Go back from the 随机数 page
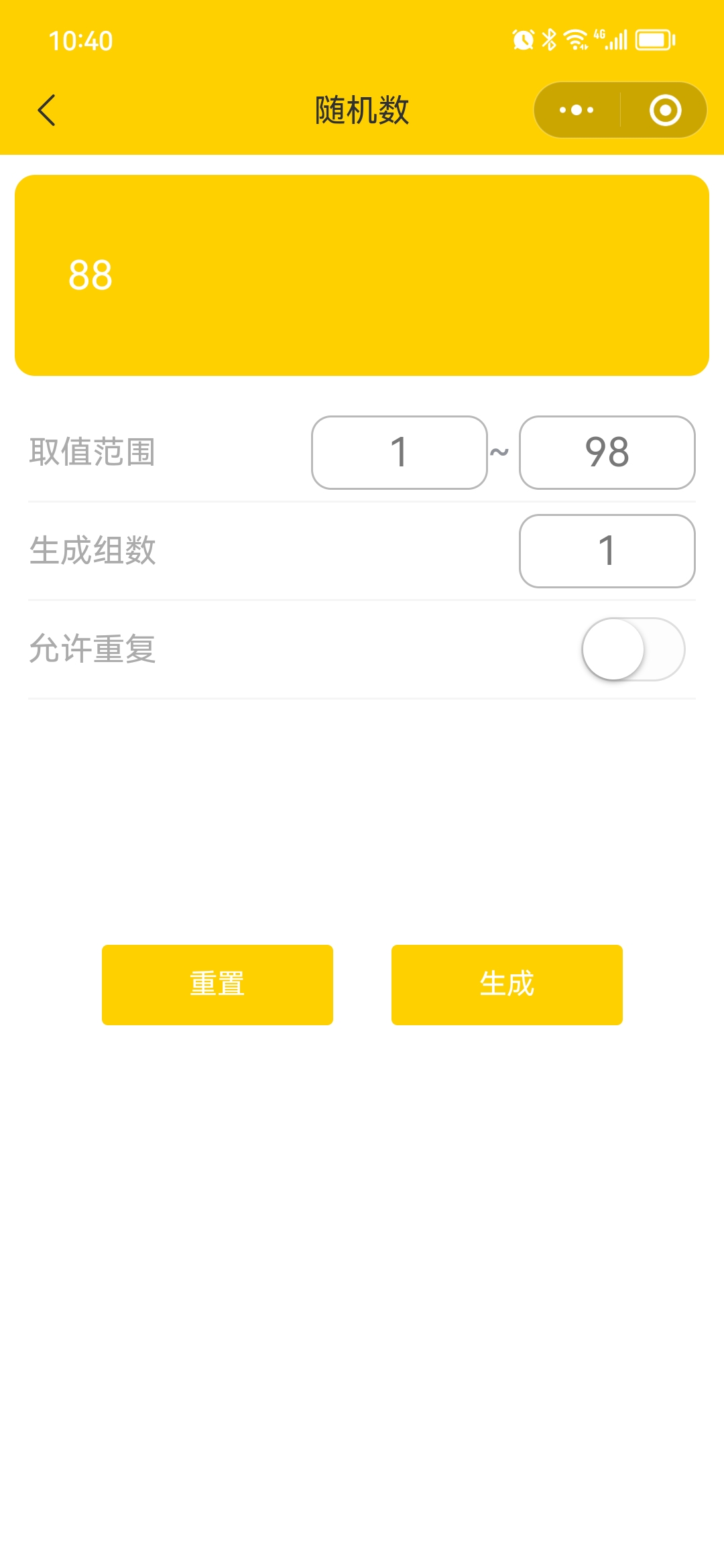 coord(47,111)
